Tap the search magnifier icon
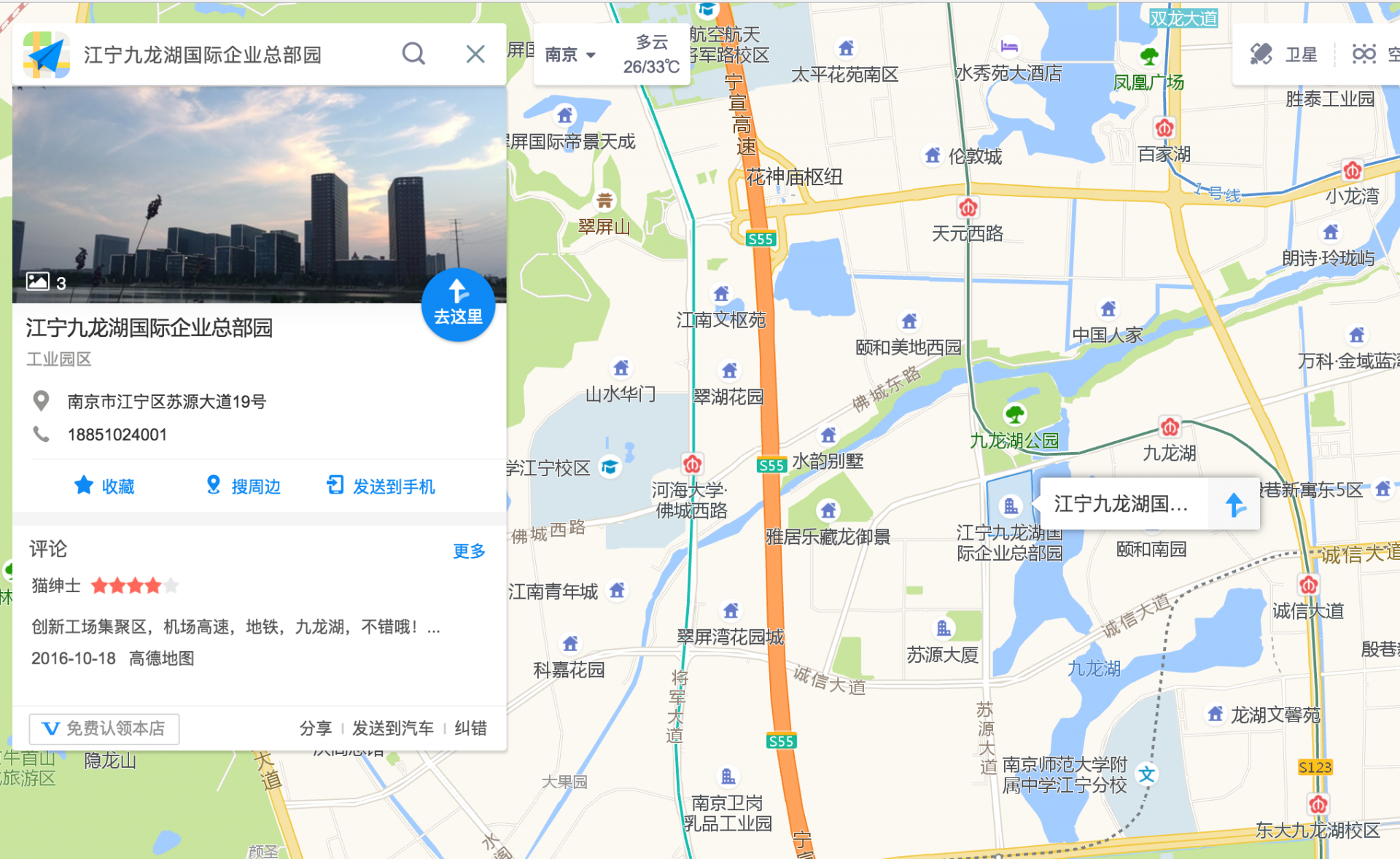 point(413,54)
